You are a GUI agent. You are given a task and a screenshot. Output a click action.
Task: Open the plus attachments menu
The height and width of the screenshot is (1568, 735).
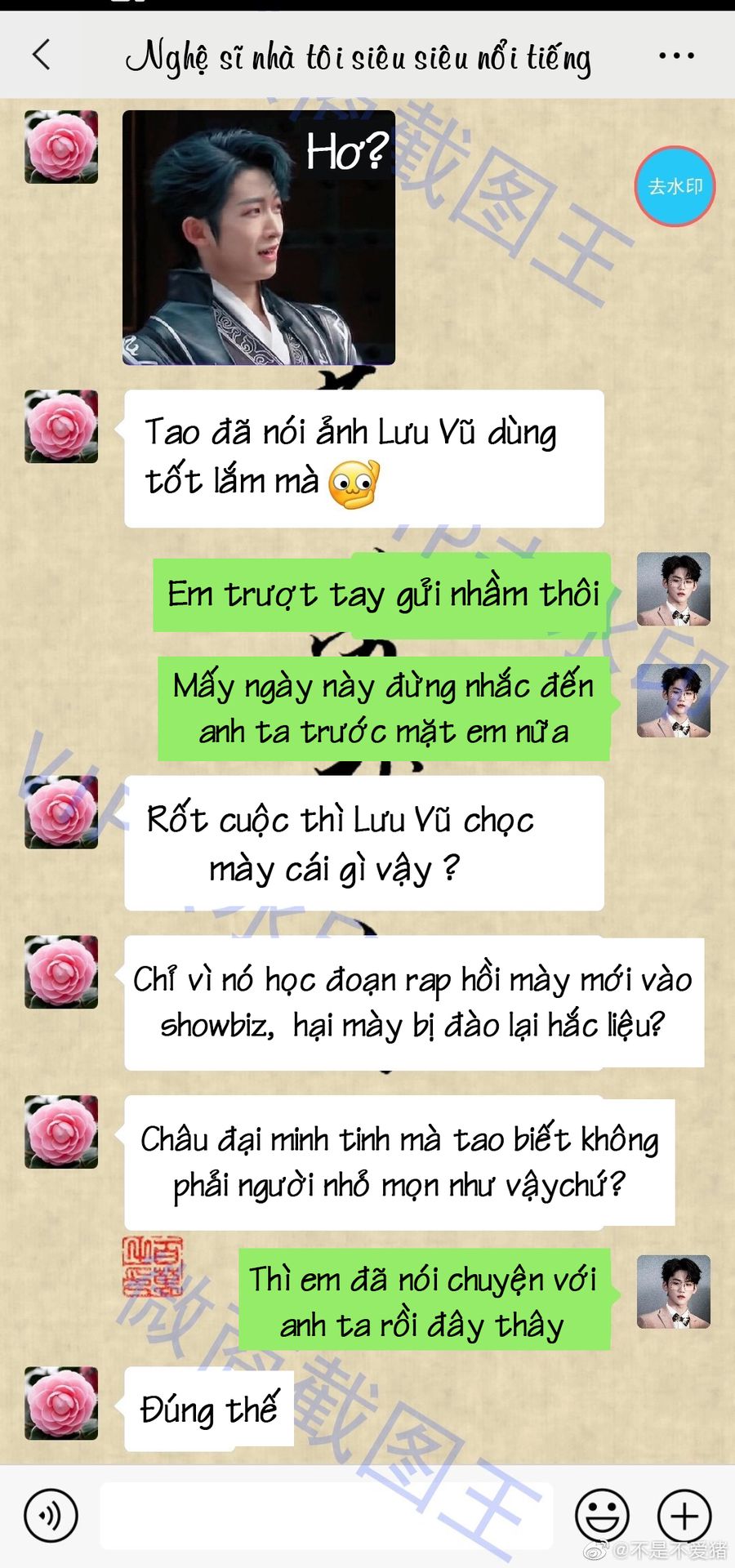pyautogui.click(x=684, y=1516)
